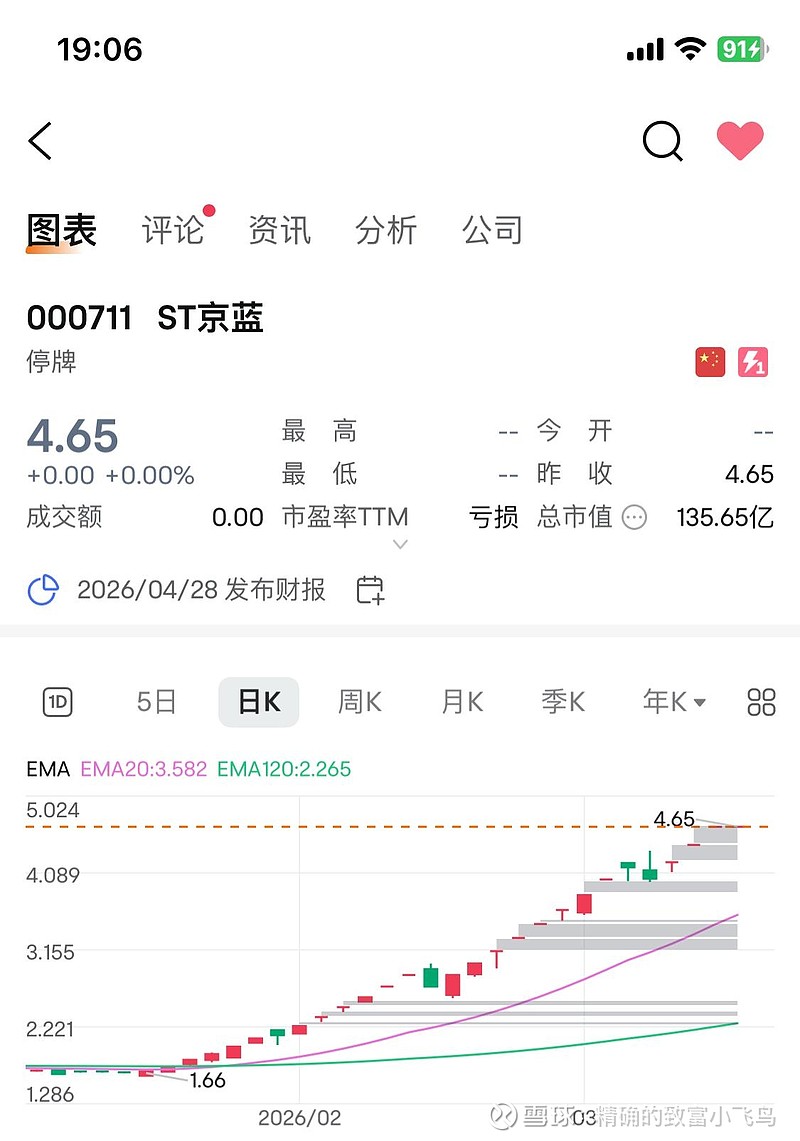The height and width of the screenshot is (1141, 800).
Task: Go back using the arrow icon
Action: click(x=40, y=142)
